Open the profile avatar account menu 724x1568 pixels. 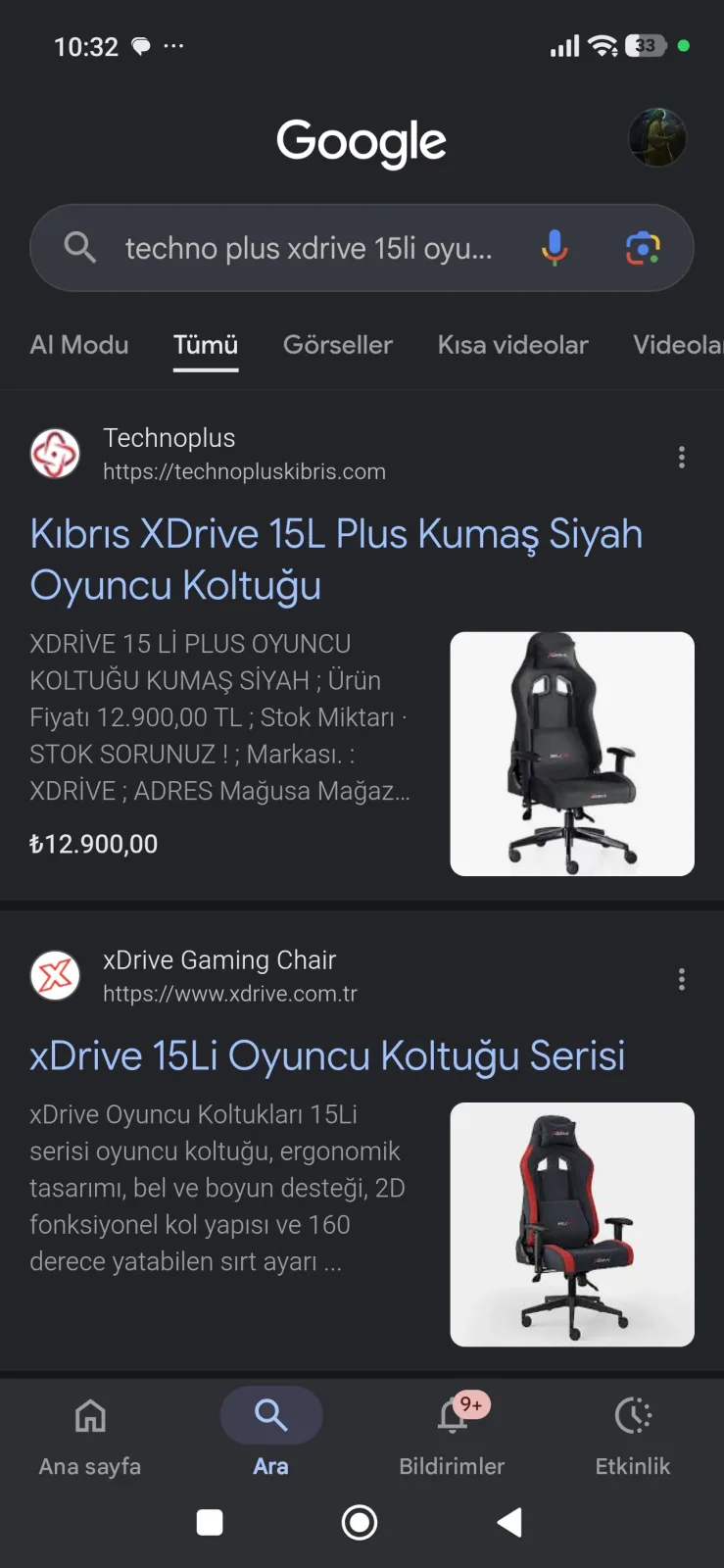point(656,137)
